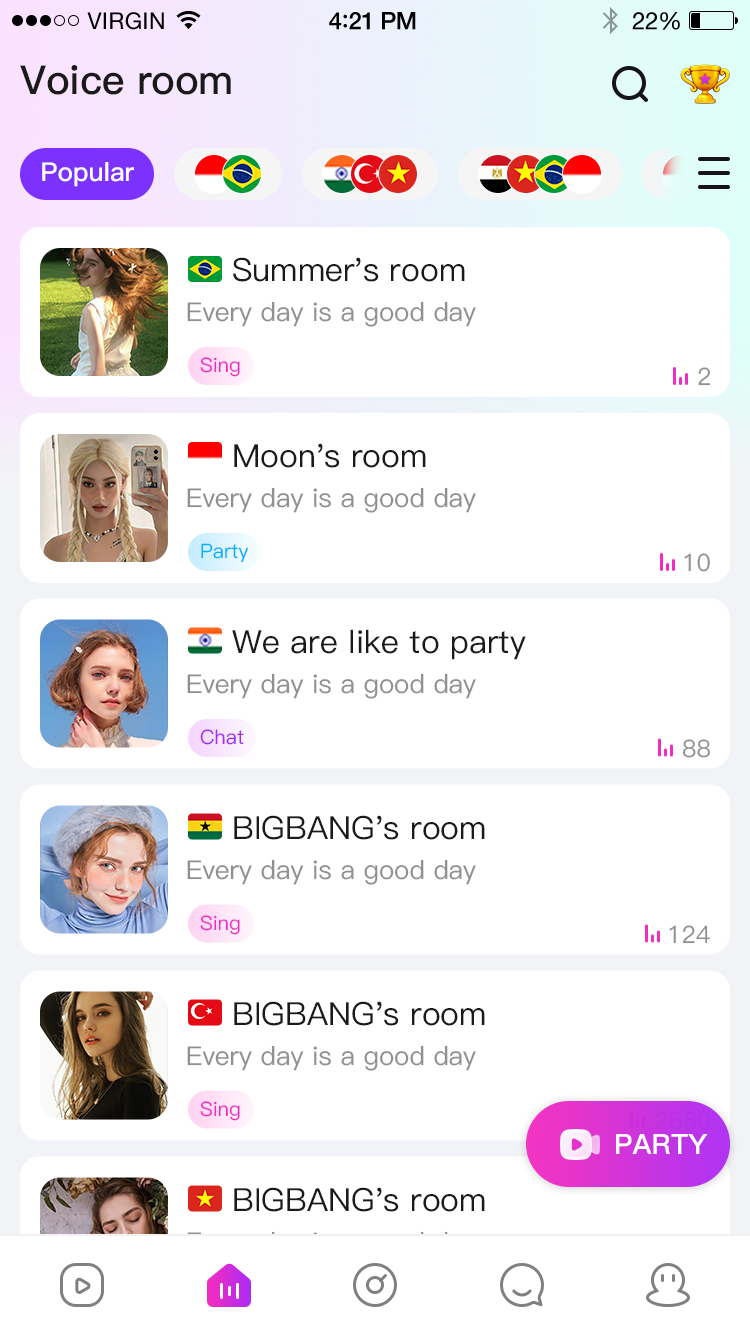Open the search icon
750x1334 pixels.
[630, 84]
